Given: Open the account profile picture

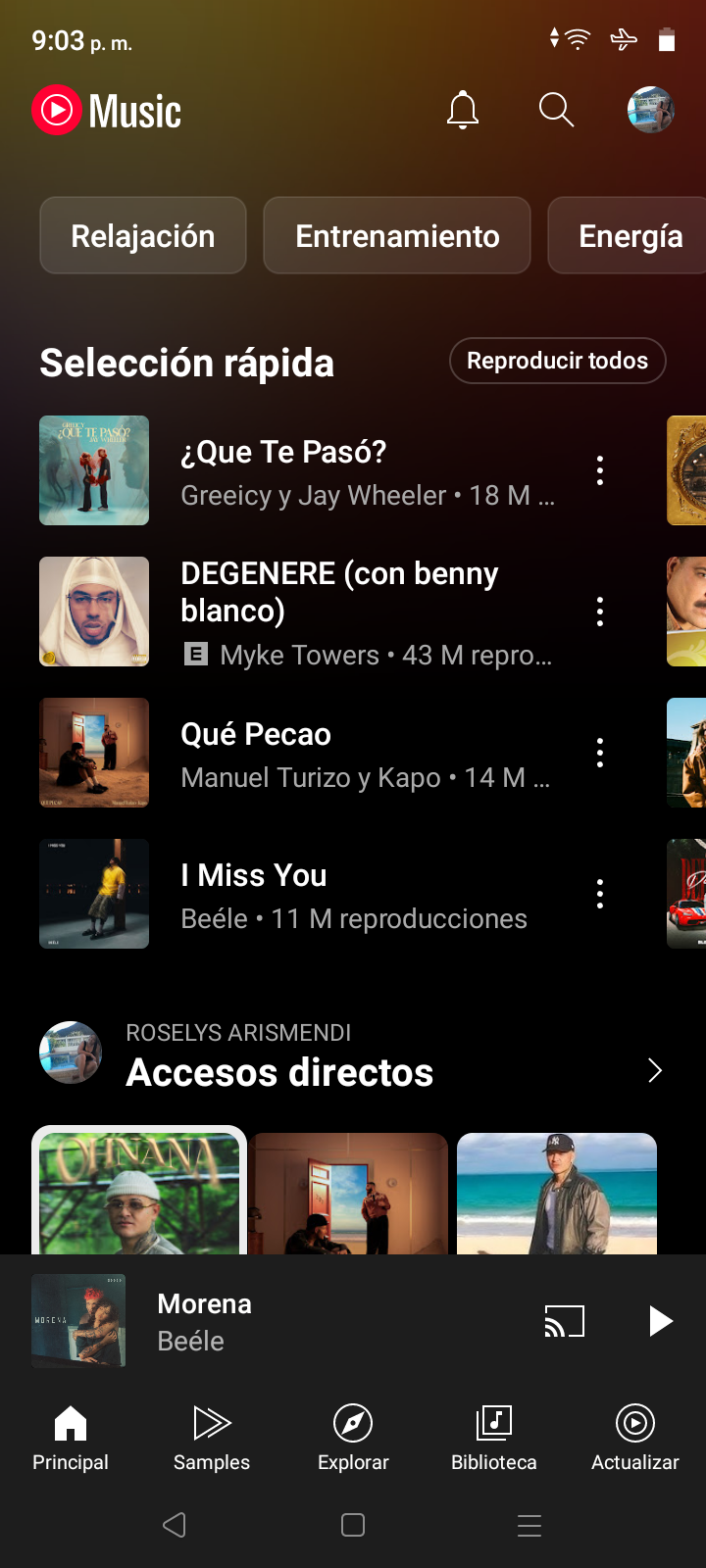Looking at the screenshot, I should tap(650, 110).
